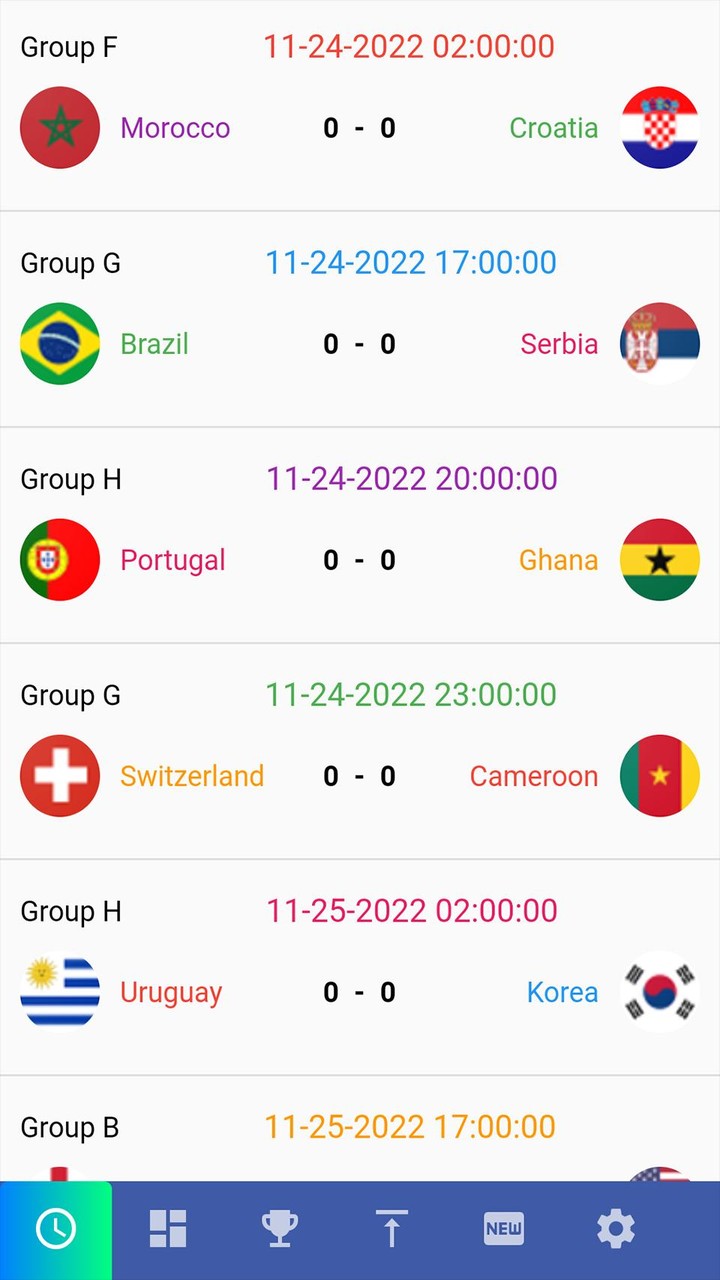
Task: Open the schedule via the clock icon
Action: [57, 1228]
